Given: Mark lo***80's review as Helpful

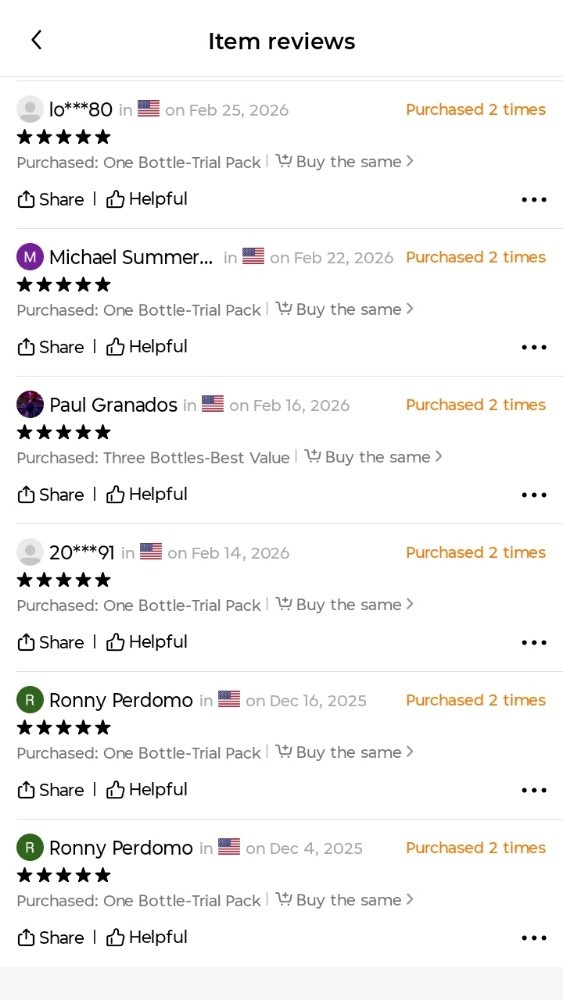Looking at the screenshot, I should pos(147,200).
